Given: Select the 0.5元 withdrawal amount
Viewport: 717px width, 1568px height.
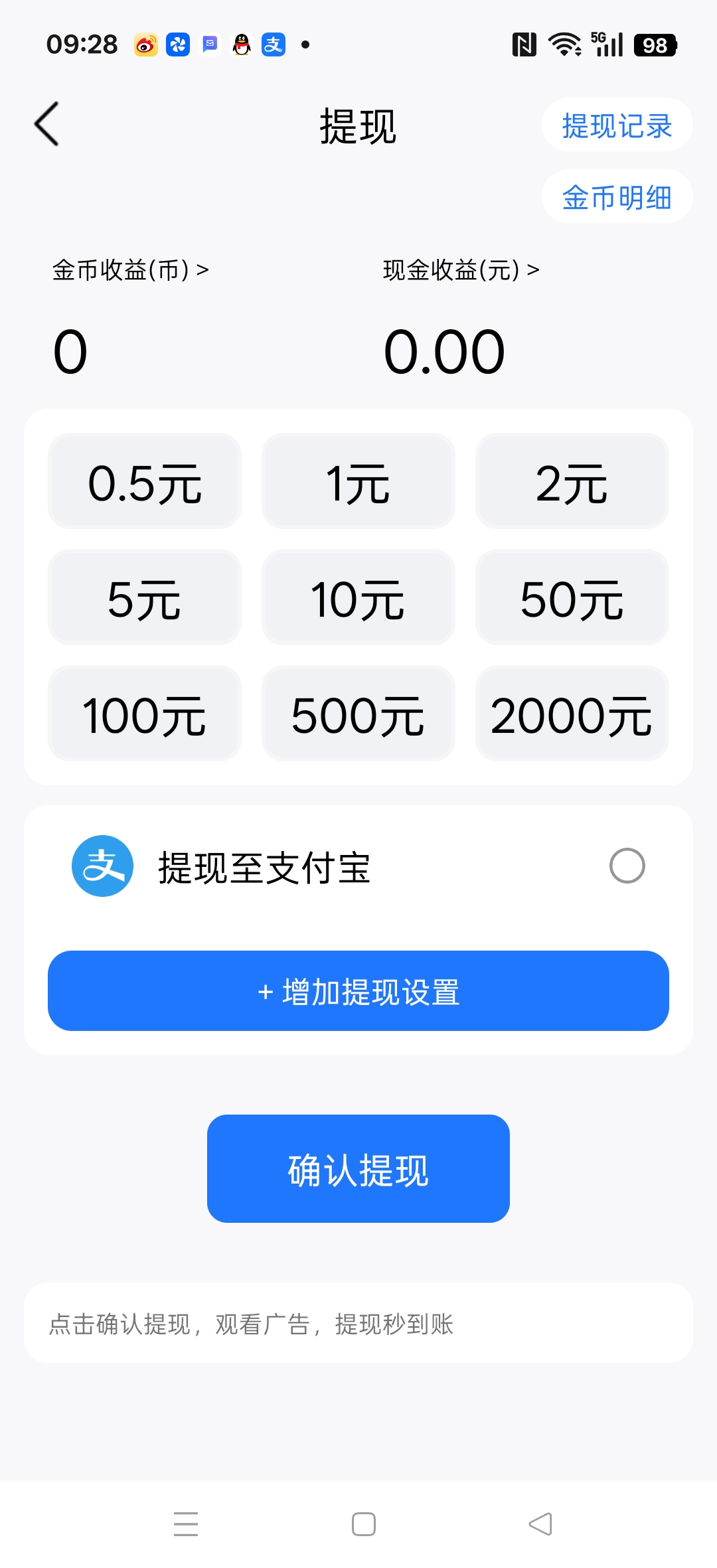Looking at the screenshot, I should coord(144,481).
